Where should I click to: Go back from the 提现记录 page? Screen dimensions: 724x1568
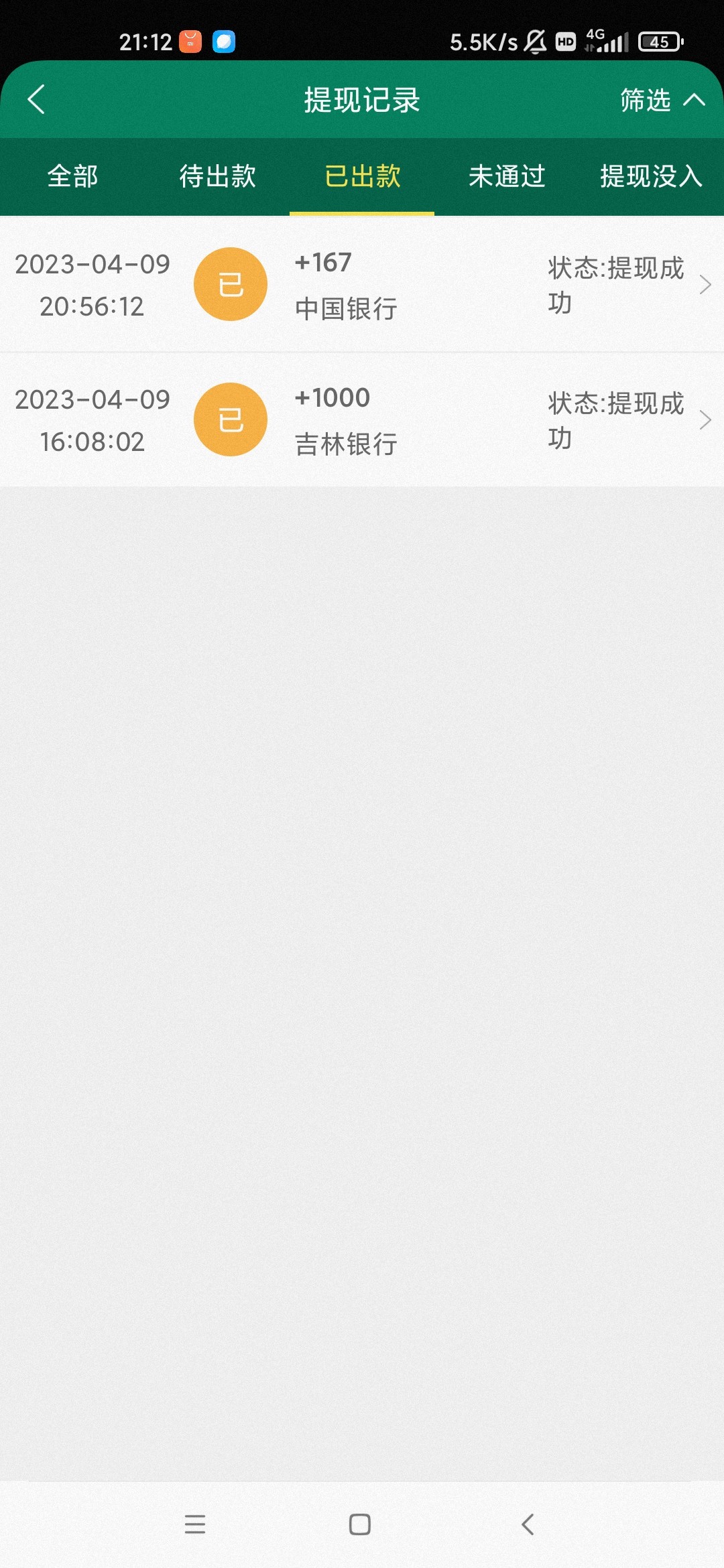37,100
